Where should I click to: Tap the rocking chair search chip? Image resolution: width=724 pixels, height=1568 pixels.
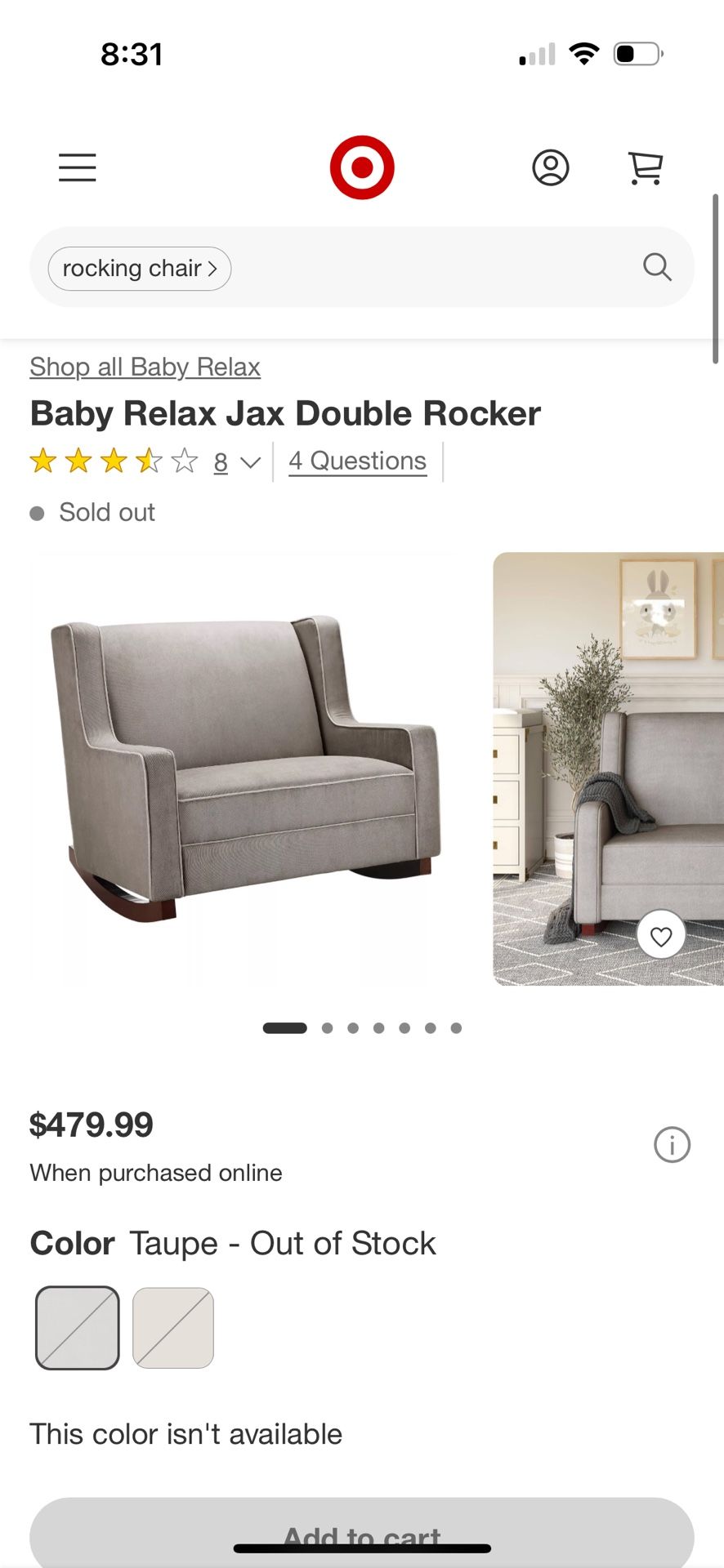tap(140, 269)
